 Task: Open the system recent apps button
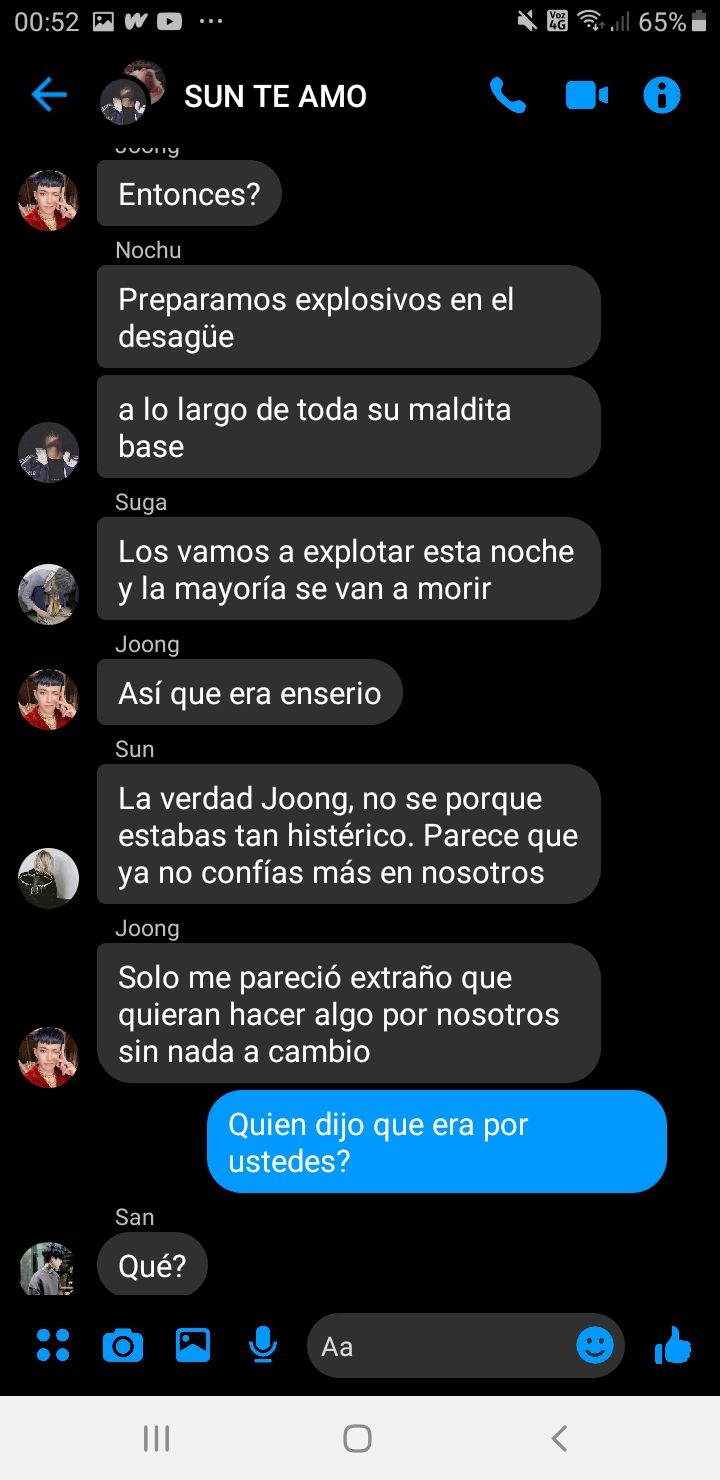click(156, 1439)
